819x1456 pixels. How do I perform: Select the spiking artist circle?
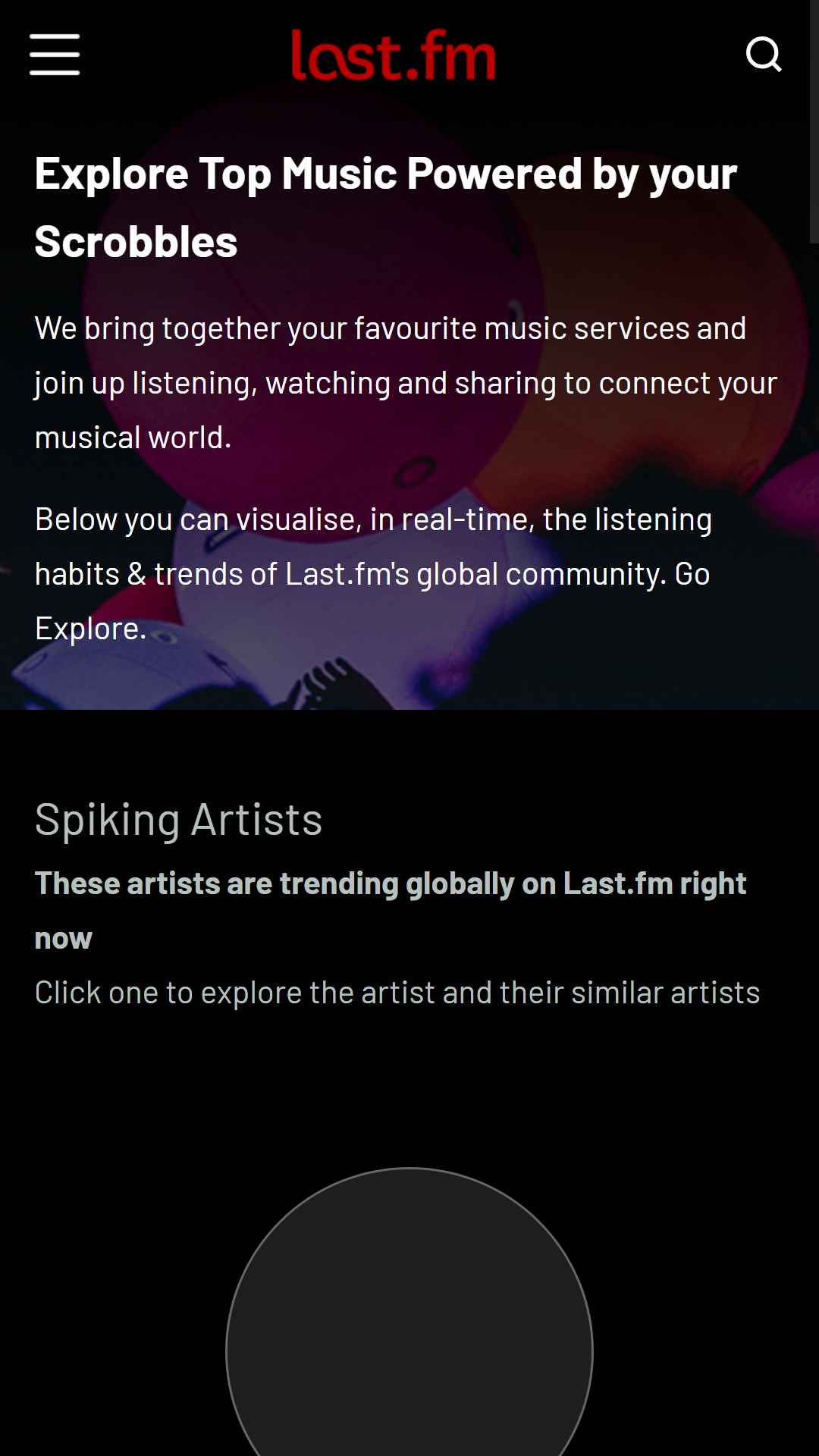pos(409,1312)
